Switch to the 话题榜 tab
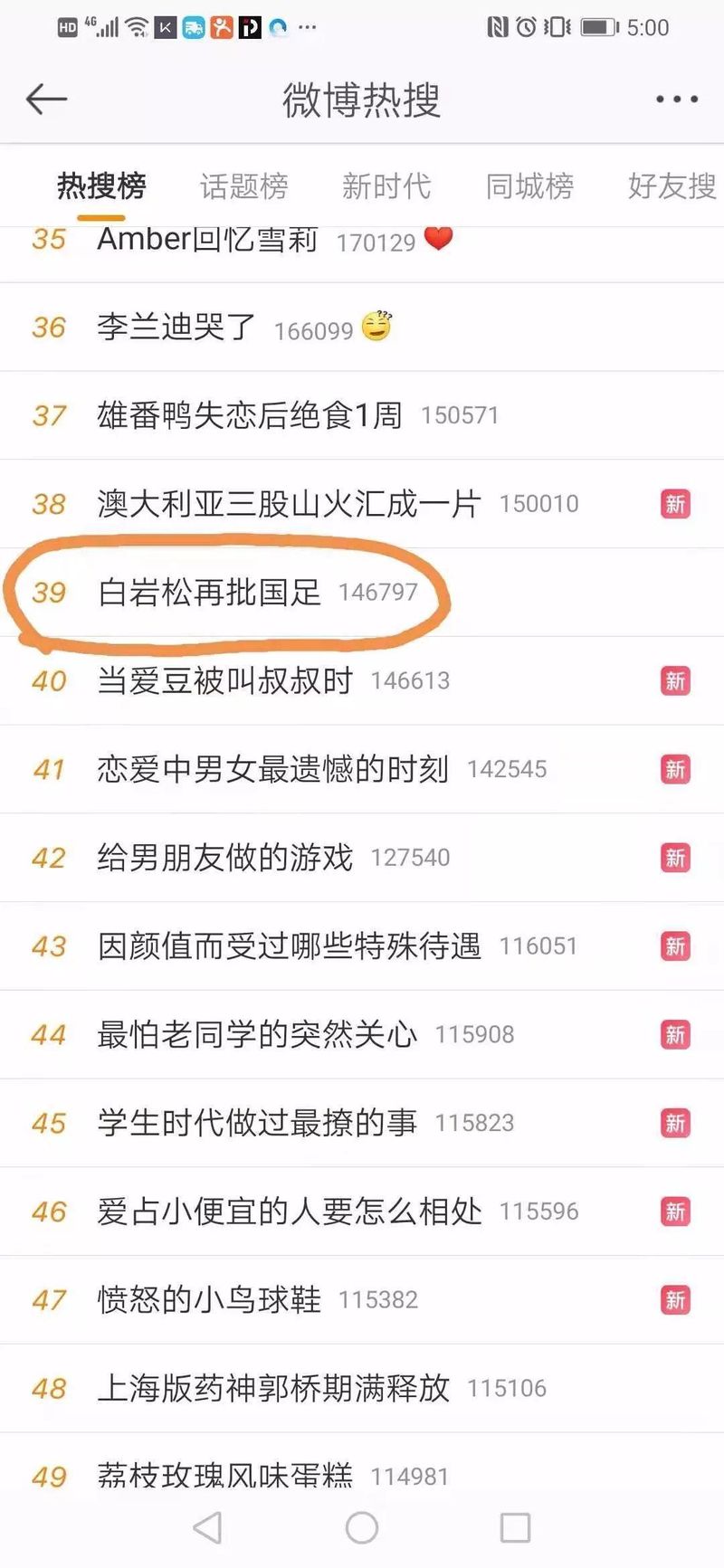 coord(243,186)
